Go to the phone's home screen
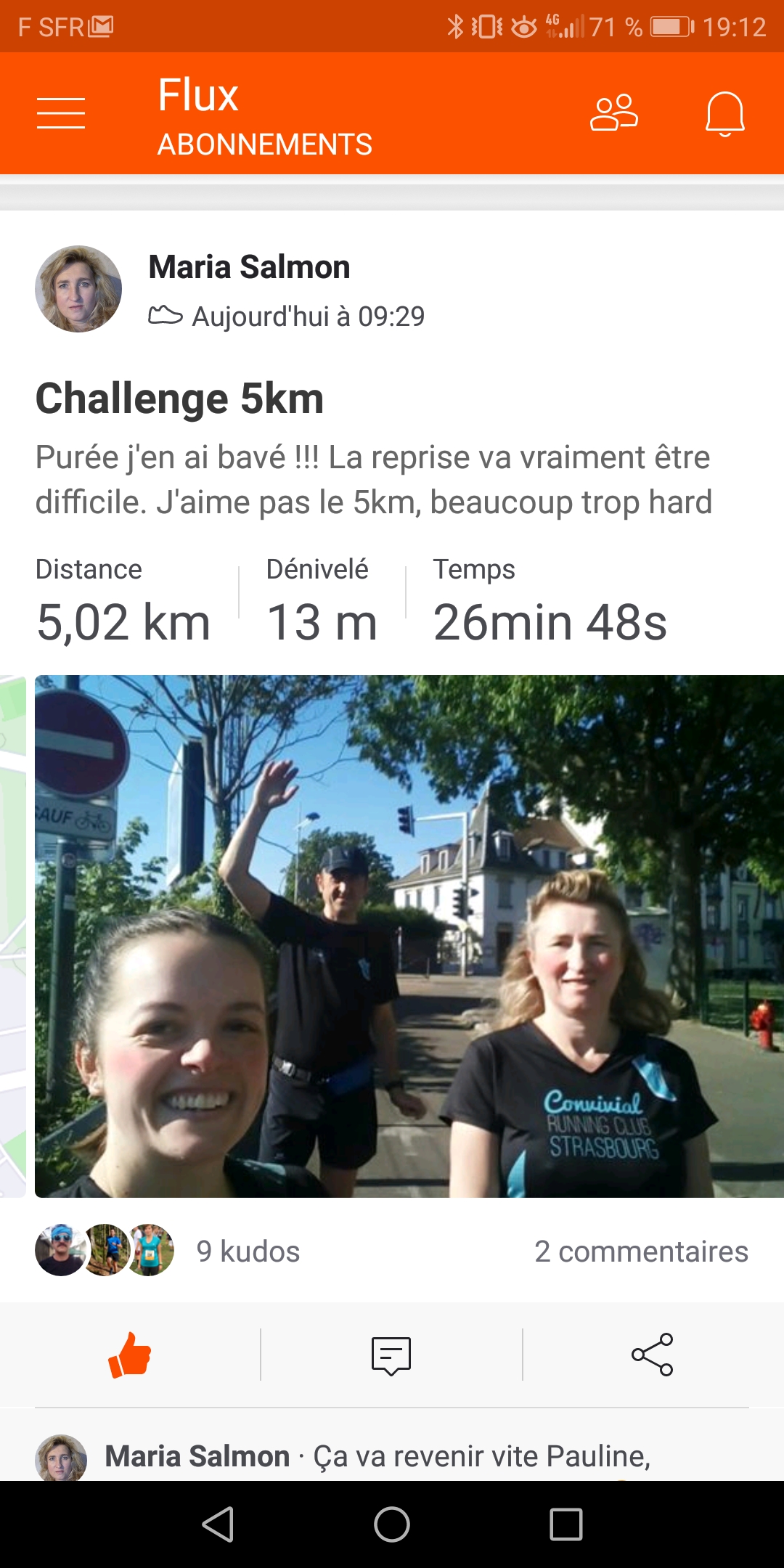784x1568 pixels. (x=392, y=1524)
